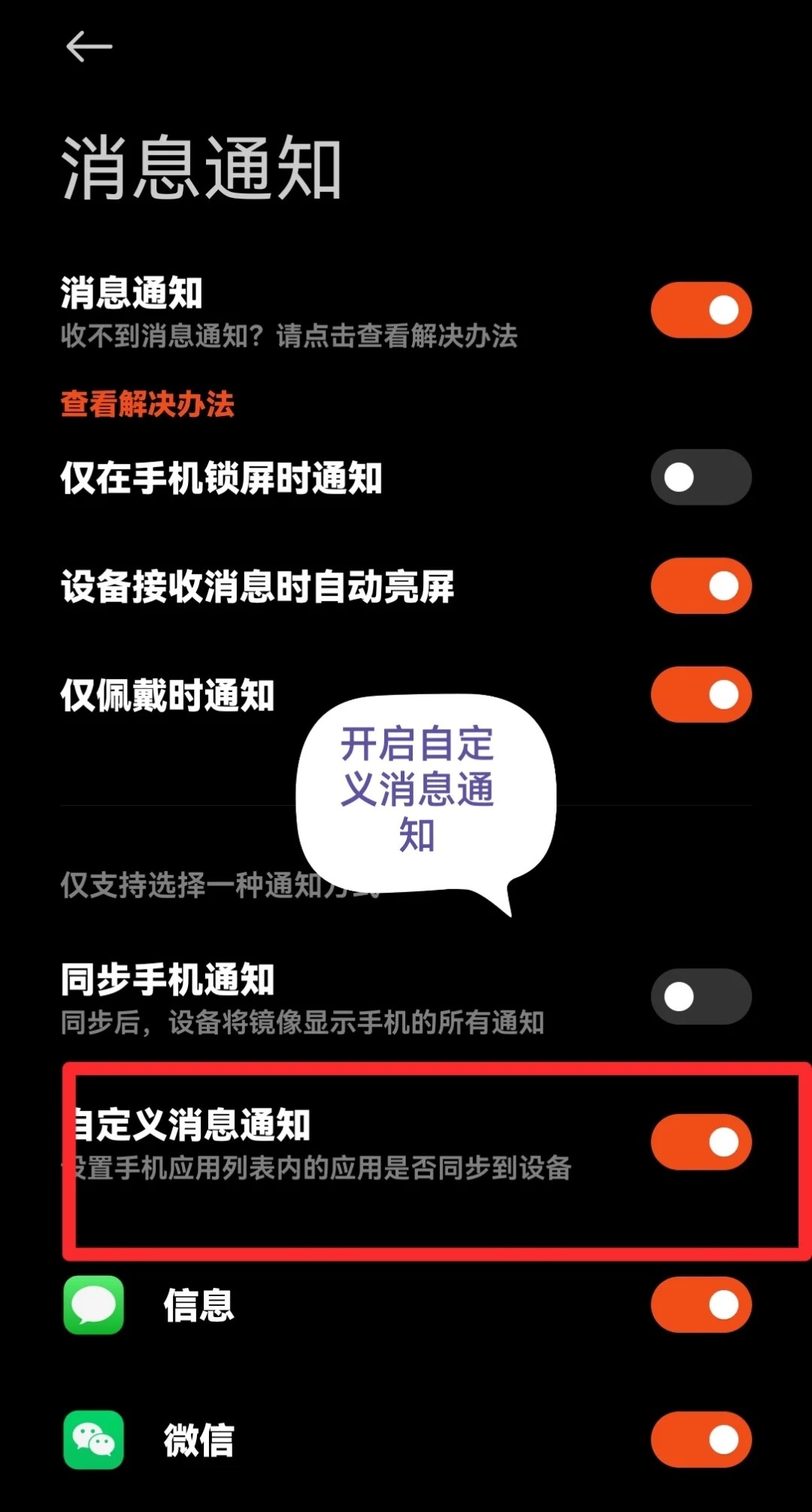Disable the master 消息通知 toggle
This screenshot has width=812, height=1512.
tap(700, 309)
